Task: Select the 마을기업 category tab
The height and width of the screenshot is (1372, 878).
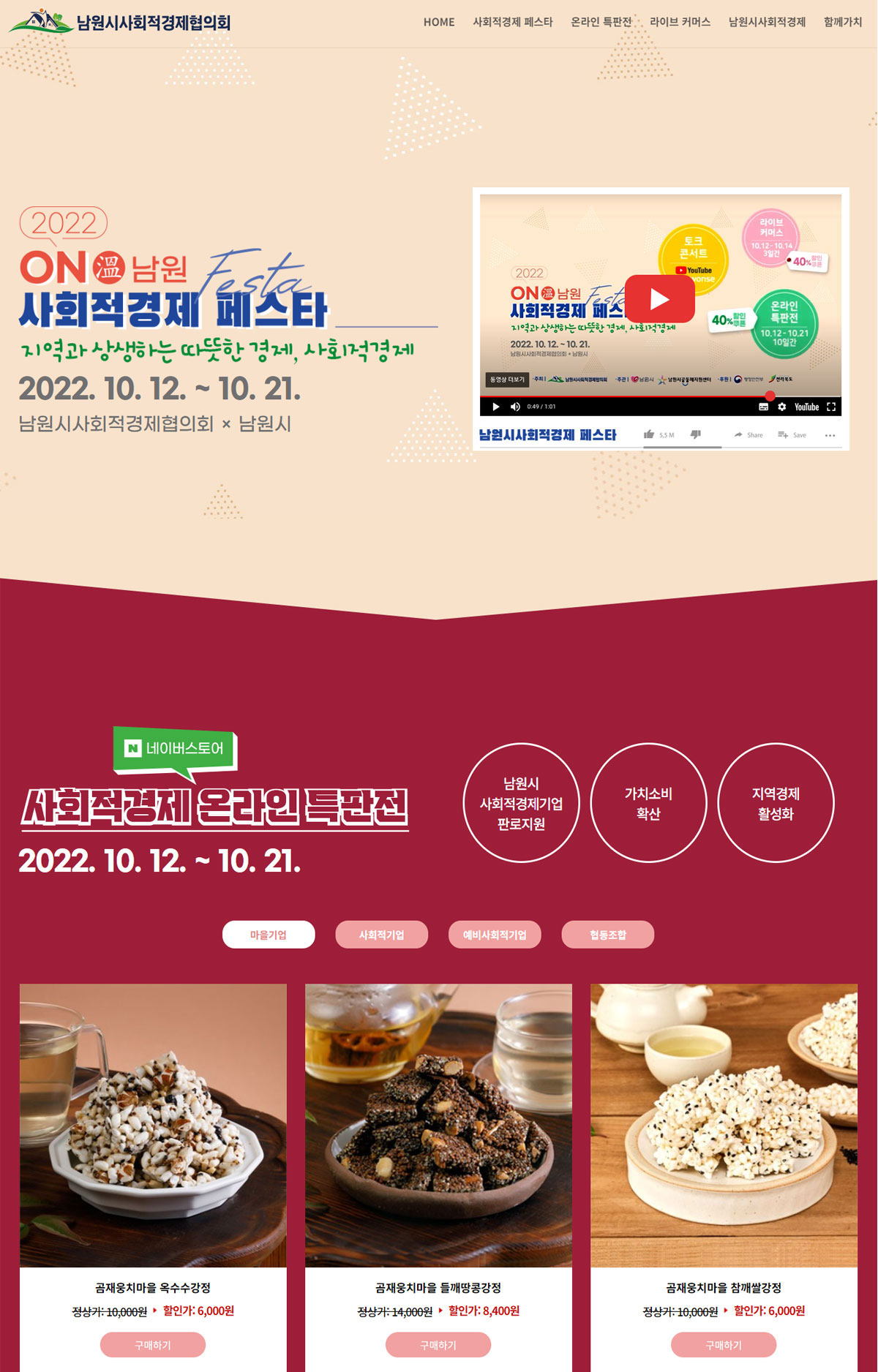Action: 269,935
